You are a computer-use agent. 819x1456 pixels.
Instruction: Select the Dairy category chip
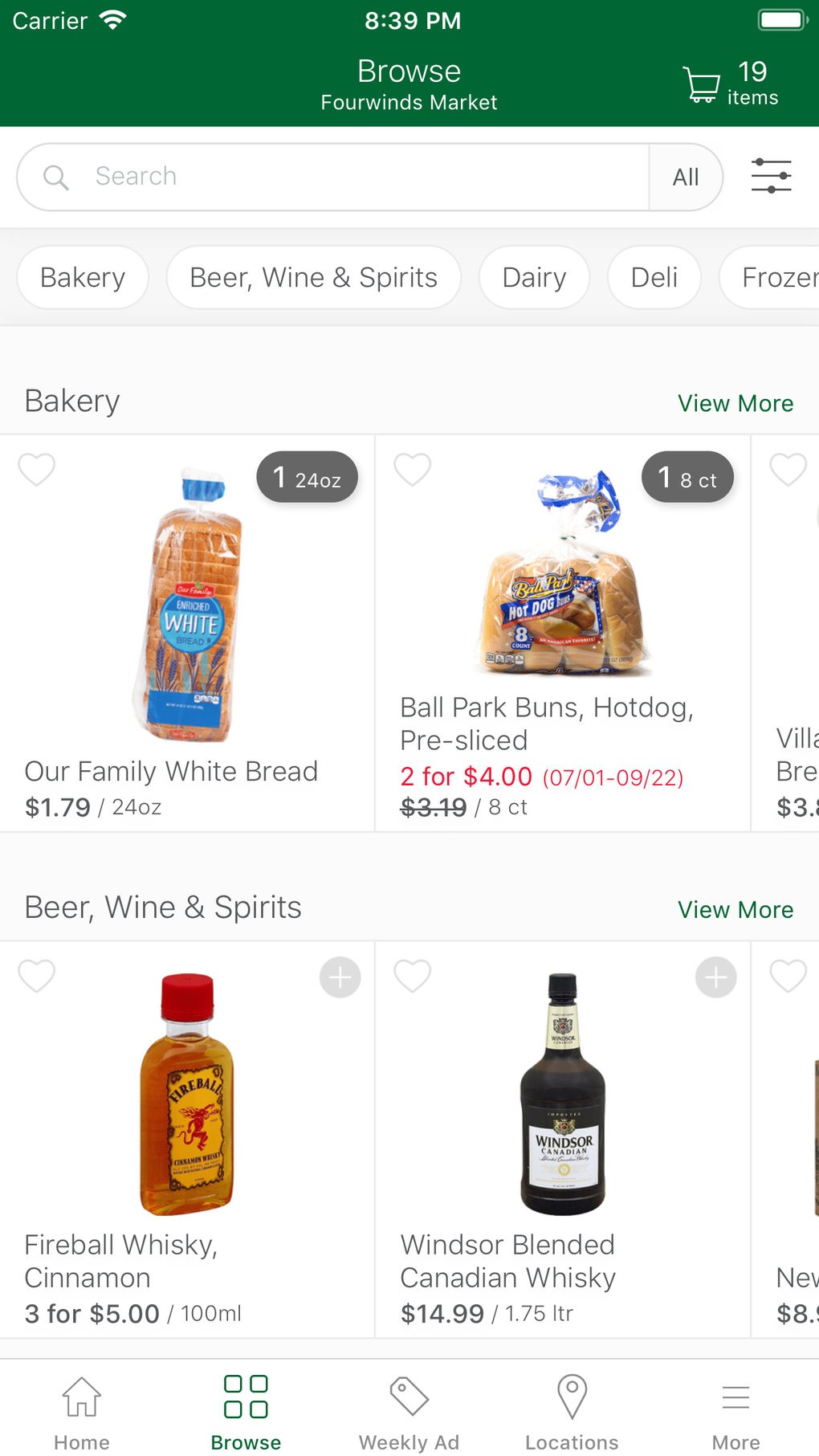pyautogui.click(x=534, y=278)
